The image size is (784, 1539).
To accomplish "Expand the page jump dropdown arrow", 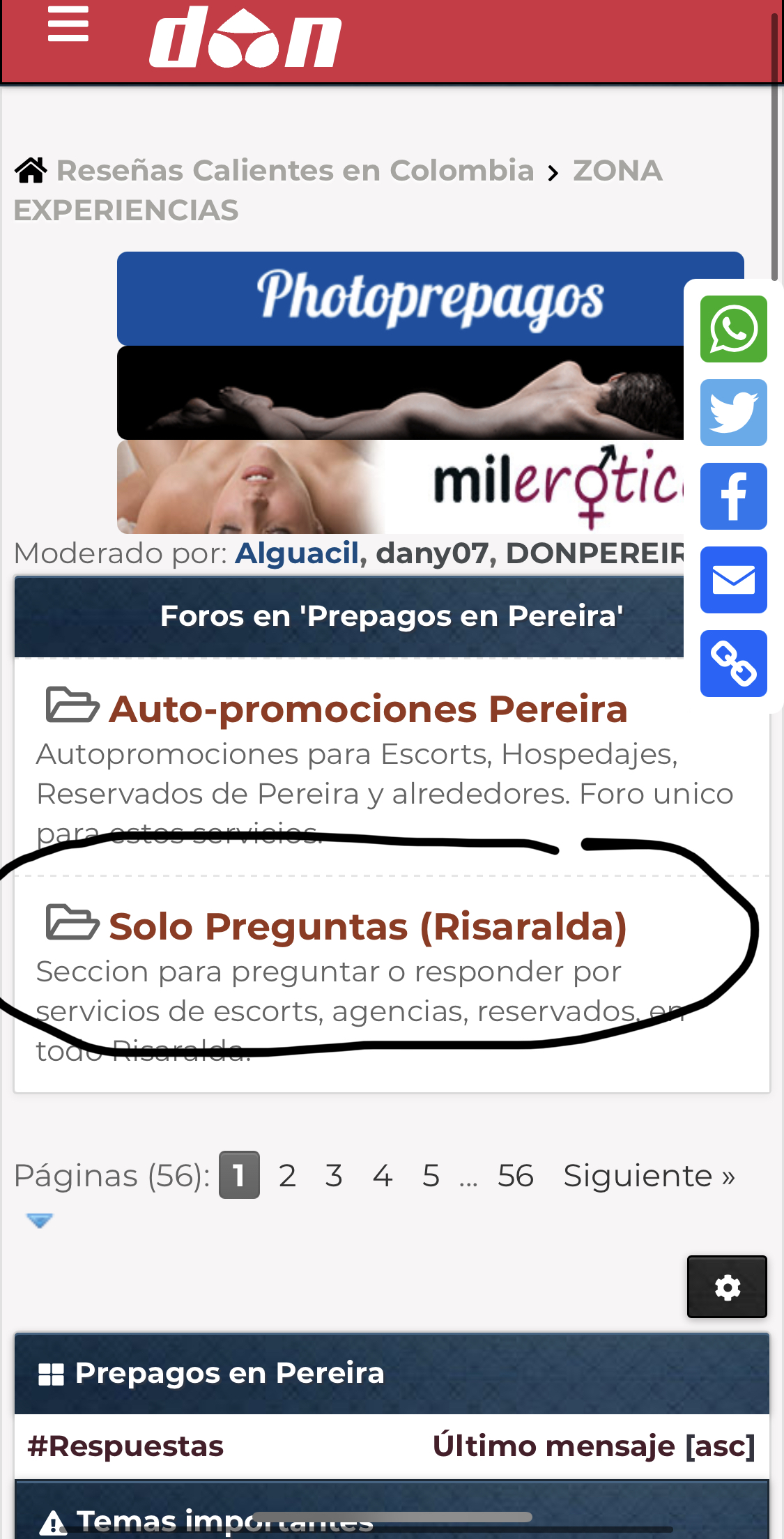I will coord(40,1220).
